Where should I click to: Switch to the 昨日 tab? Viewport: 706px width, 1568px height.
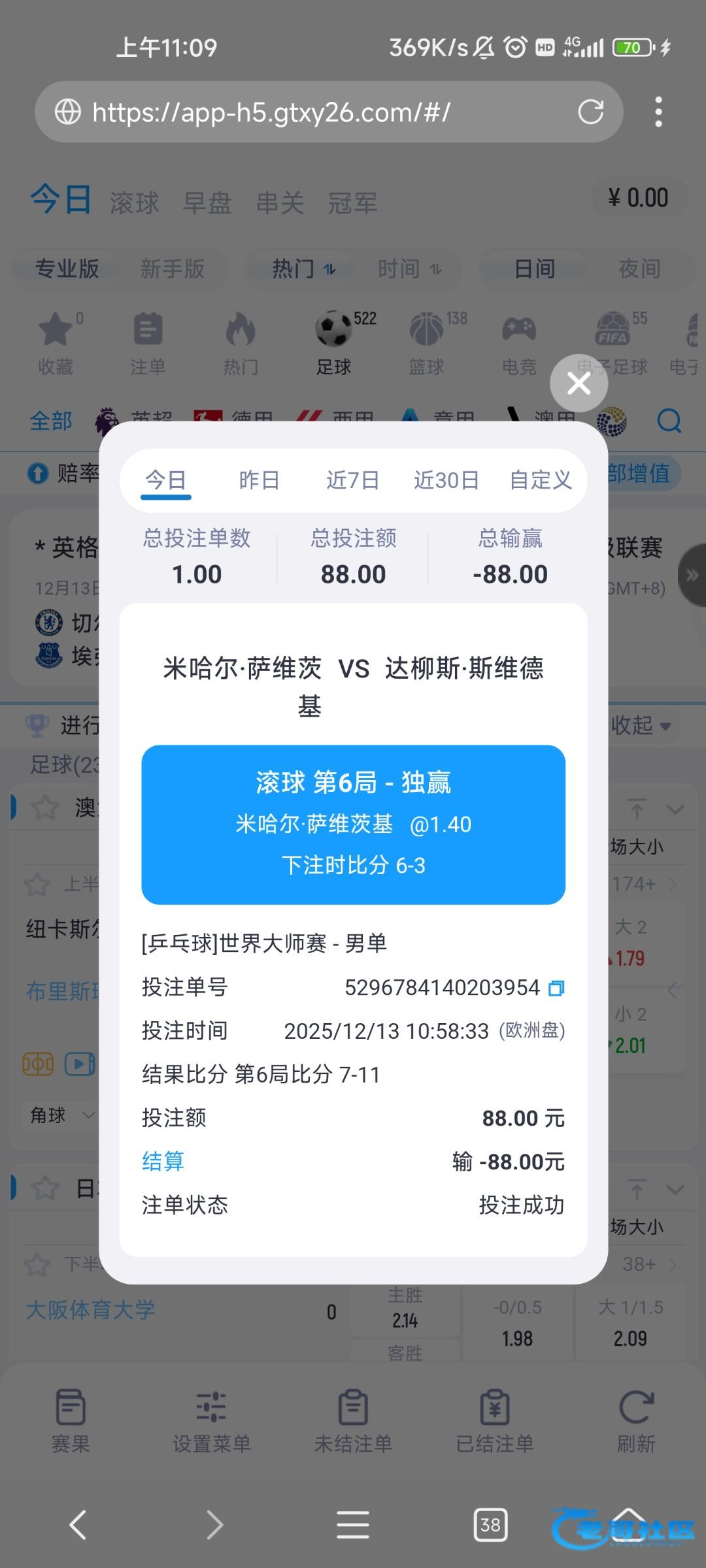pos(259,480)
